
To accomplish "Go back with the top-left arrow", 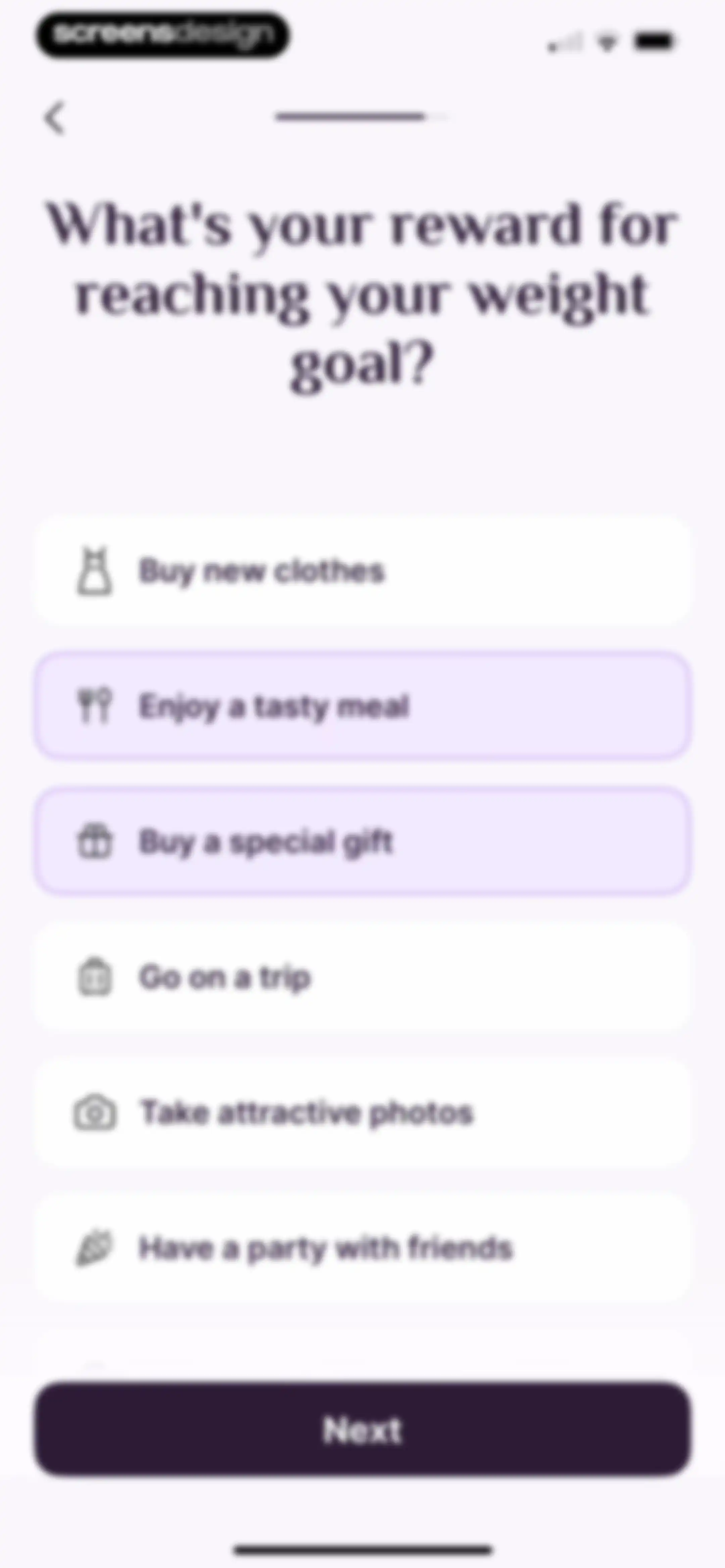I will 55,118.
